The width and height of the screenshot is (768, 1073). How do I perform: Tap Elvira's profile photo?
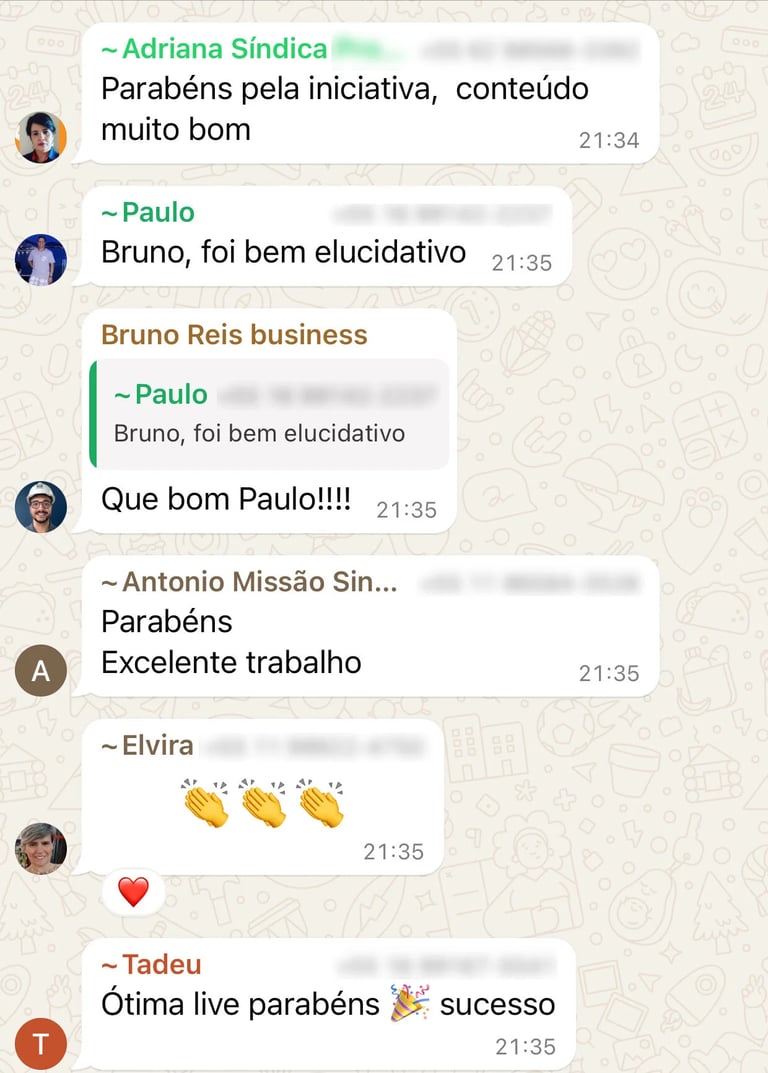click(x=41, y=849)
